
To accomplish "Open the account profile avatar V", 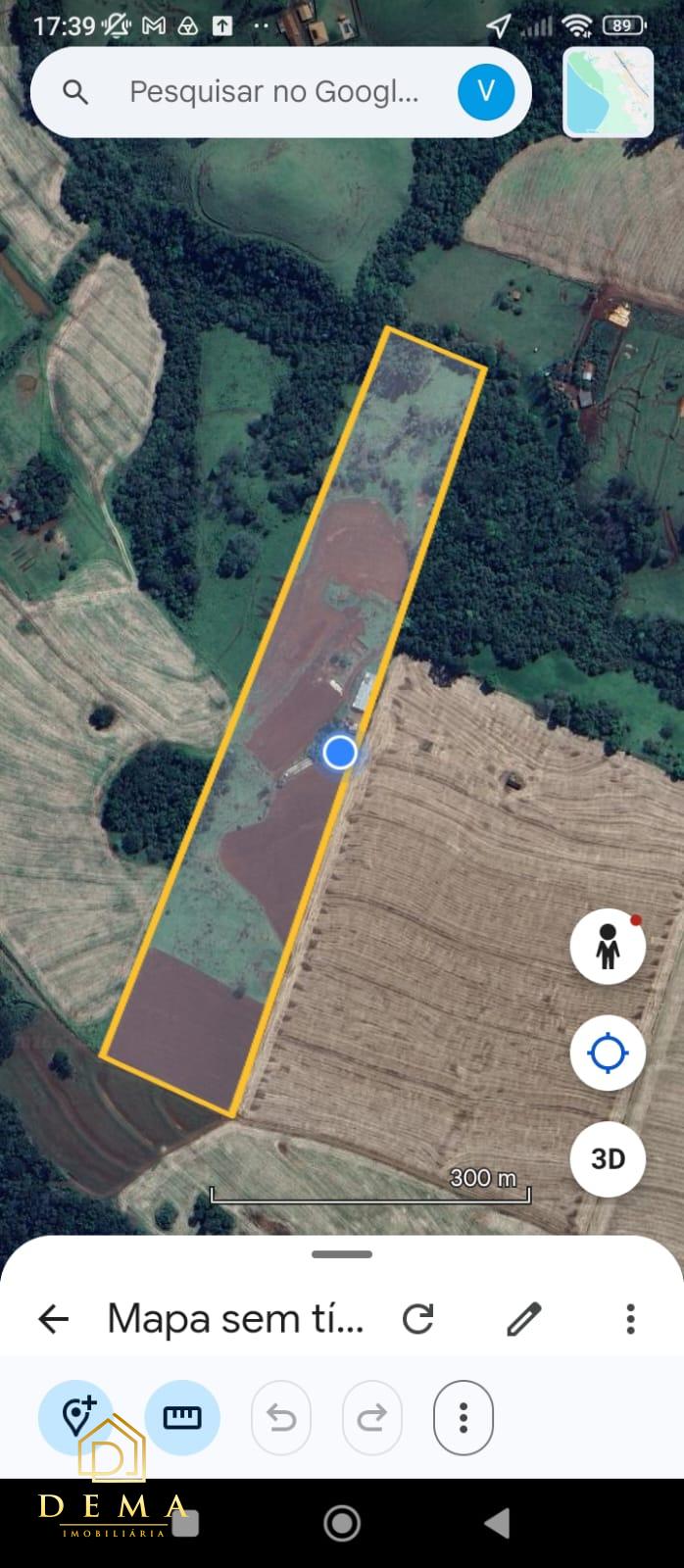I will point(486,92).
